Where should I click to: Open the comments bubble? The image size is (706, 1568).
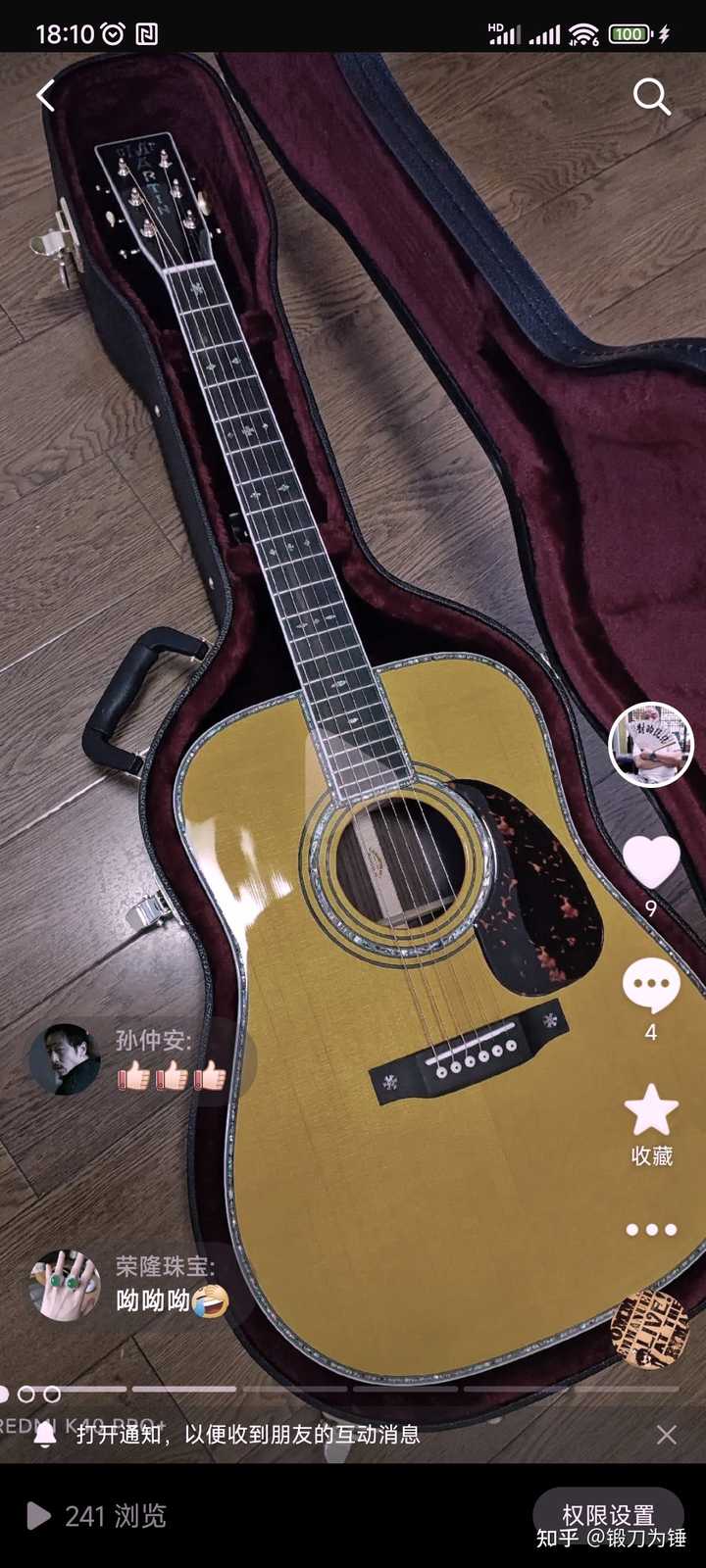tap(651, 985)
